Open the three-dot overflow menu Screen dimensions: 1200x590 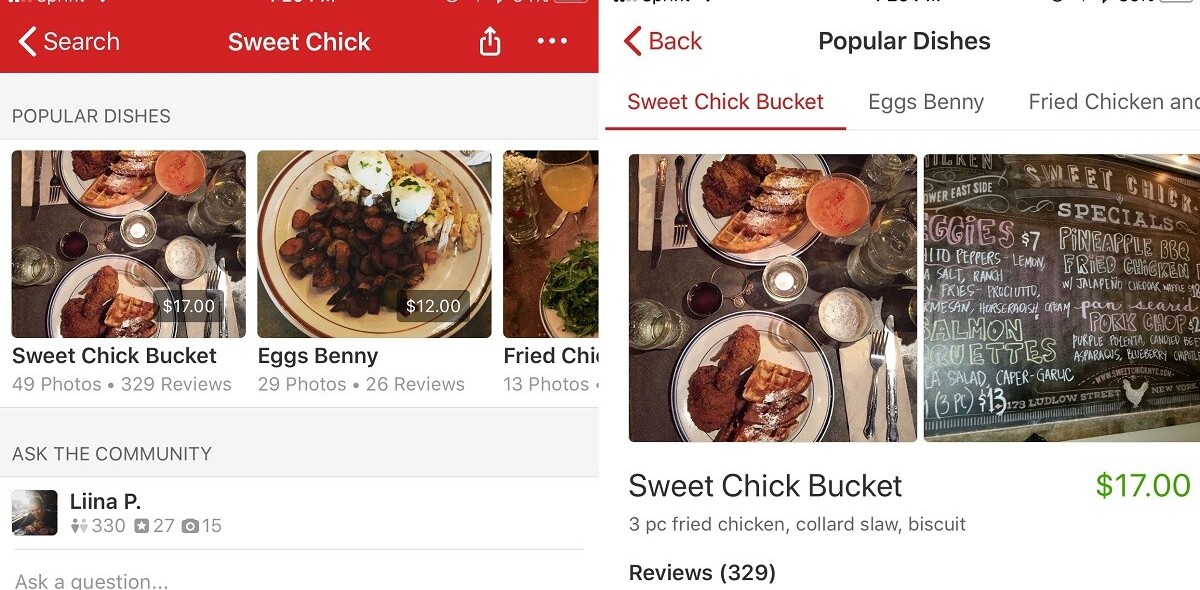[552, 42]
